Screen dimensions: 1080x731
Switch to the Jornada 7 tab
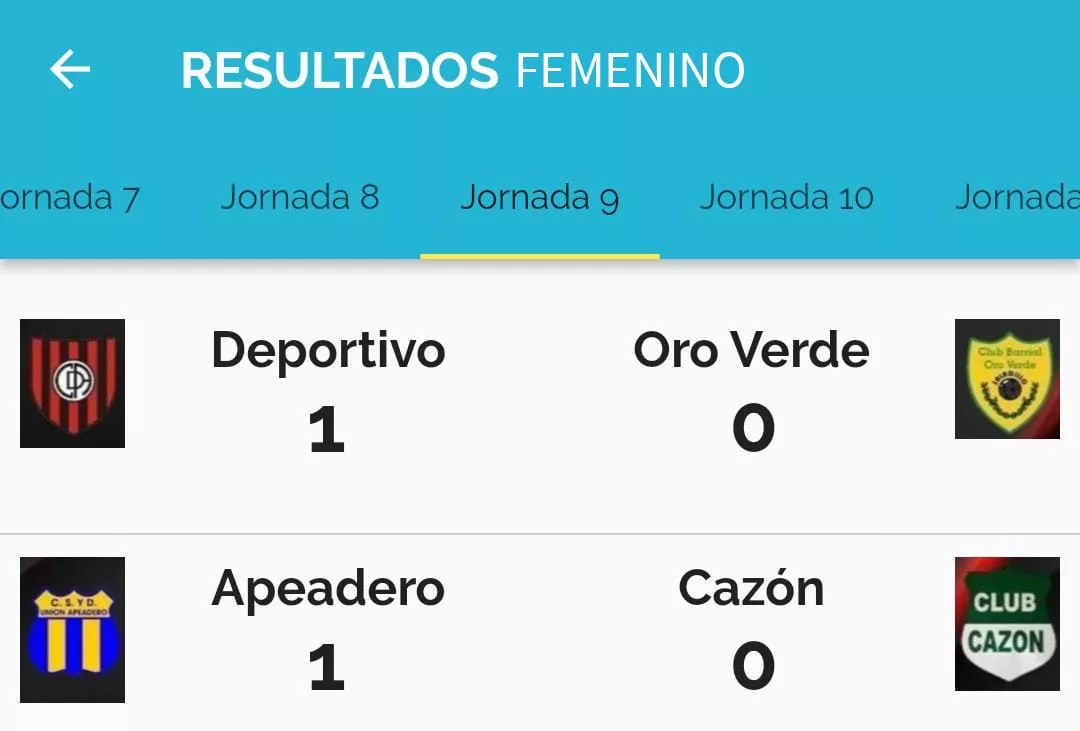pyautogui.click(x=70, y=198)
